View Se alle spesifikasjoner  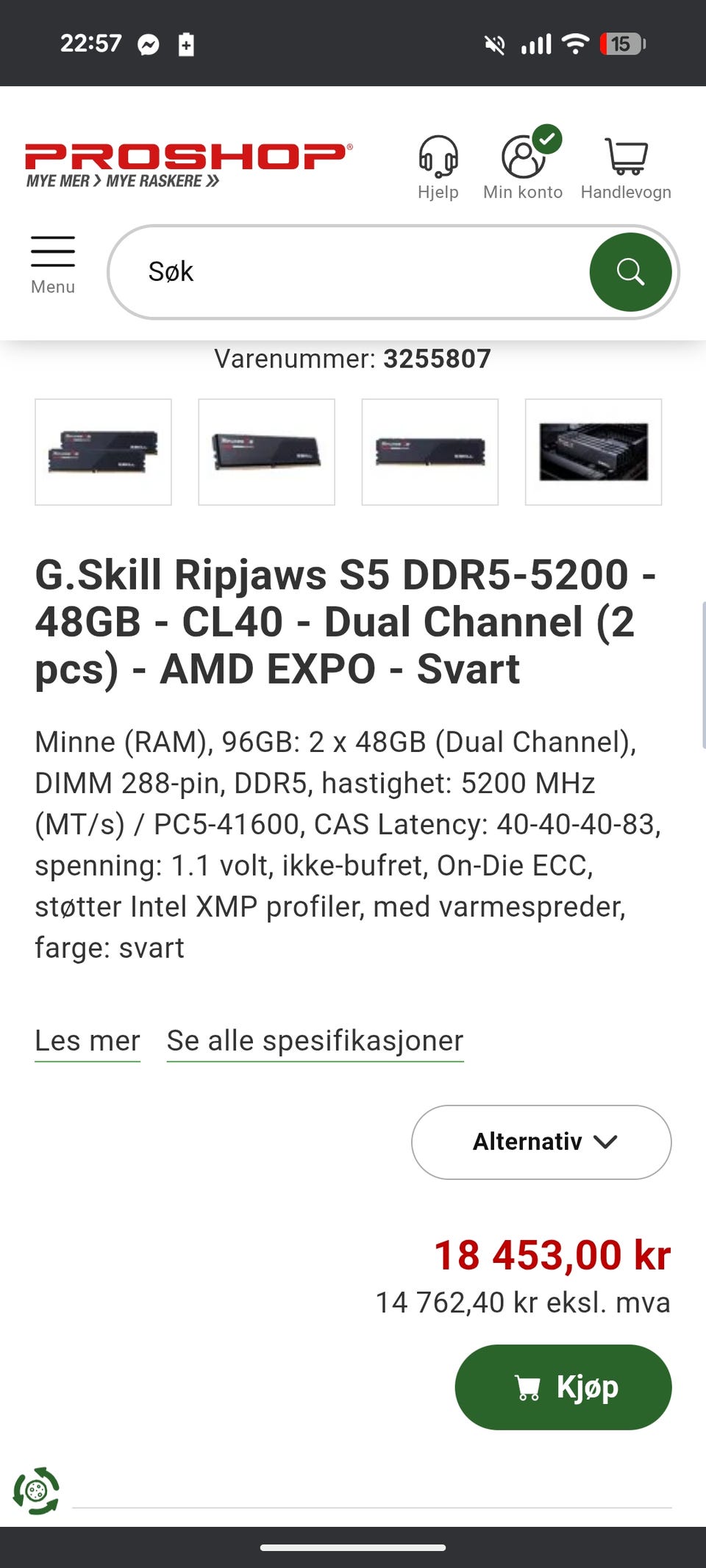point(315,1041)
